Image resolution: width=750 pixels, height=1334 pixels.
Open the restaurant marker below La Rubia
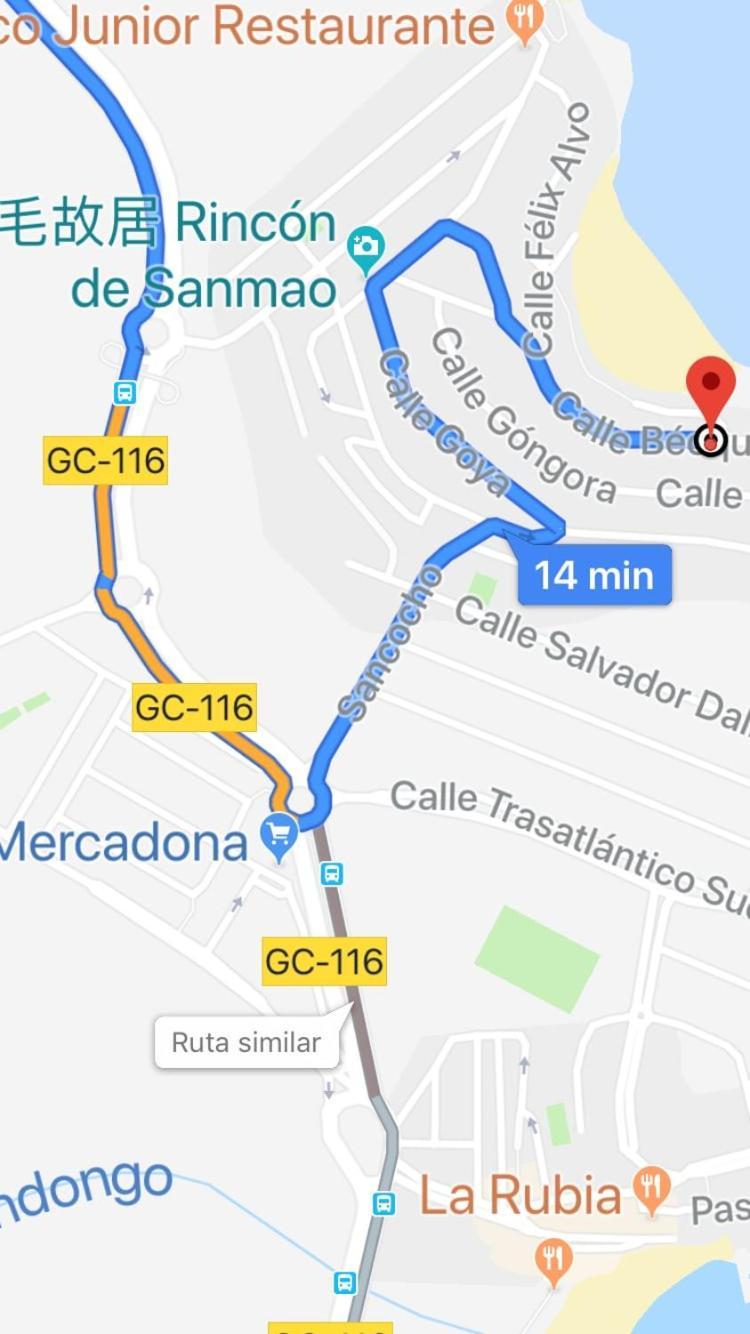(x=552, y=1260)
